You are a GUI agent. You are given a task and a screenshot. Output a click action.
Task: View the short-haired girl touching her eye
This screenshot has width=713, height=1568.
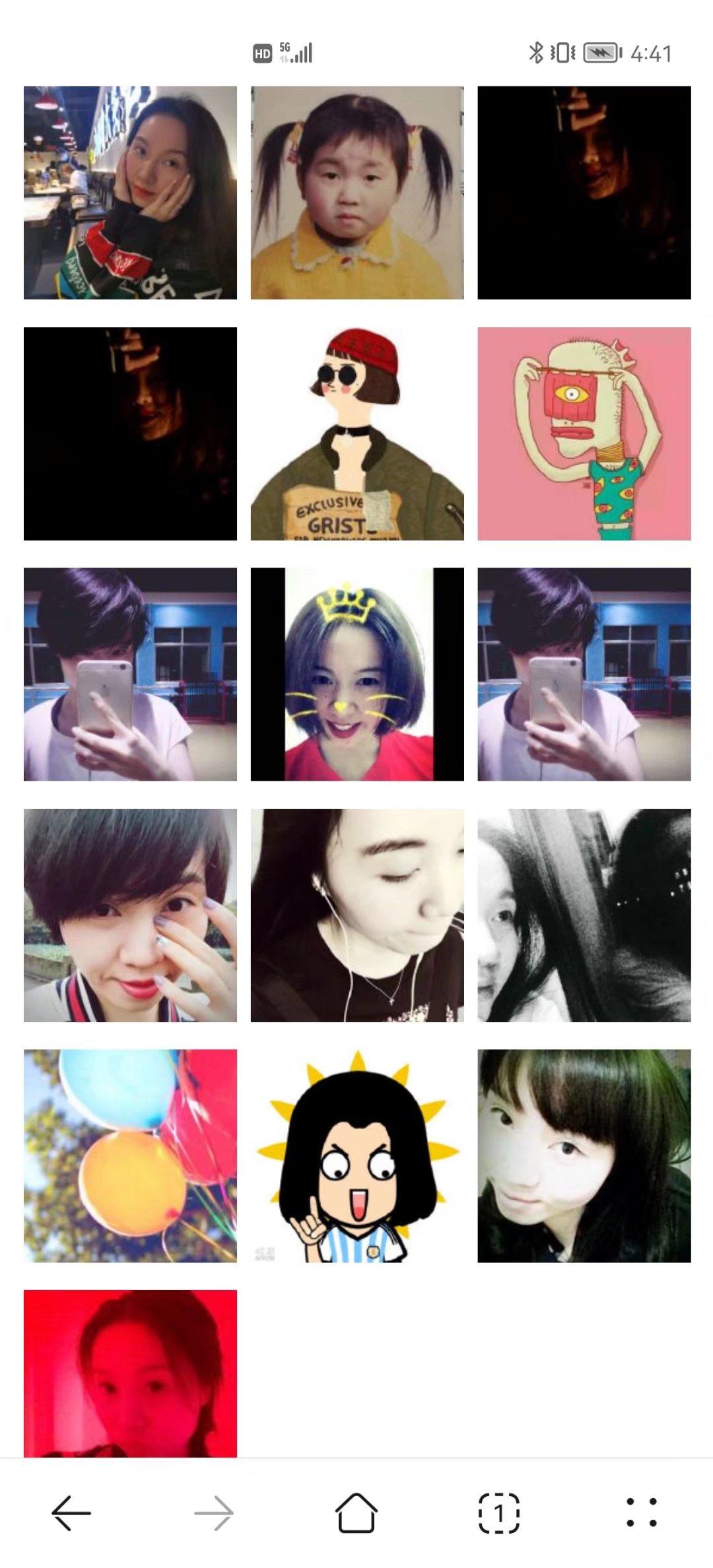[130, 915]
